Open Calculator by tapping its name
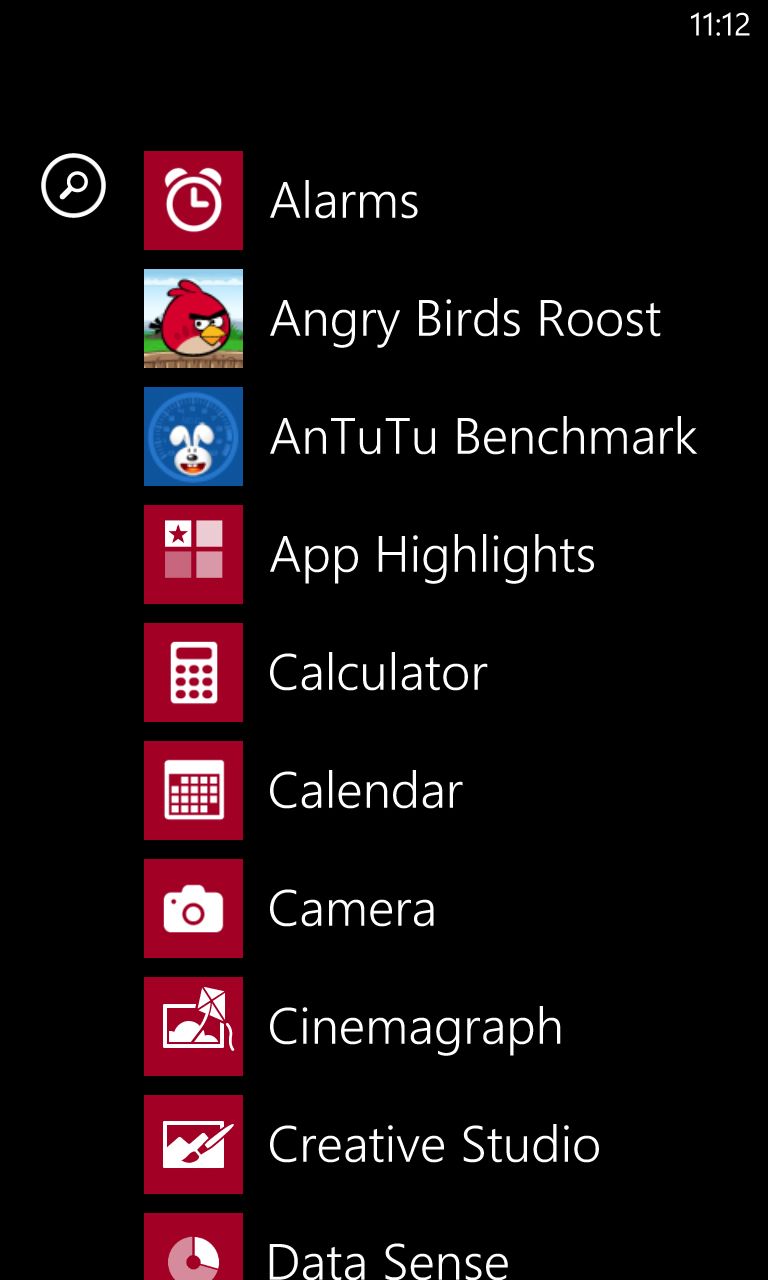This screenshot has height=1280, width=768. 378,672
